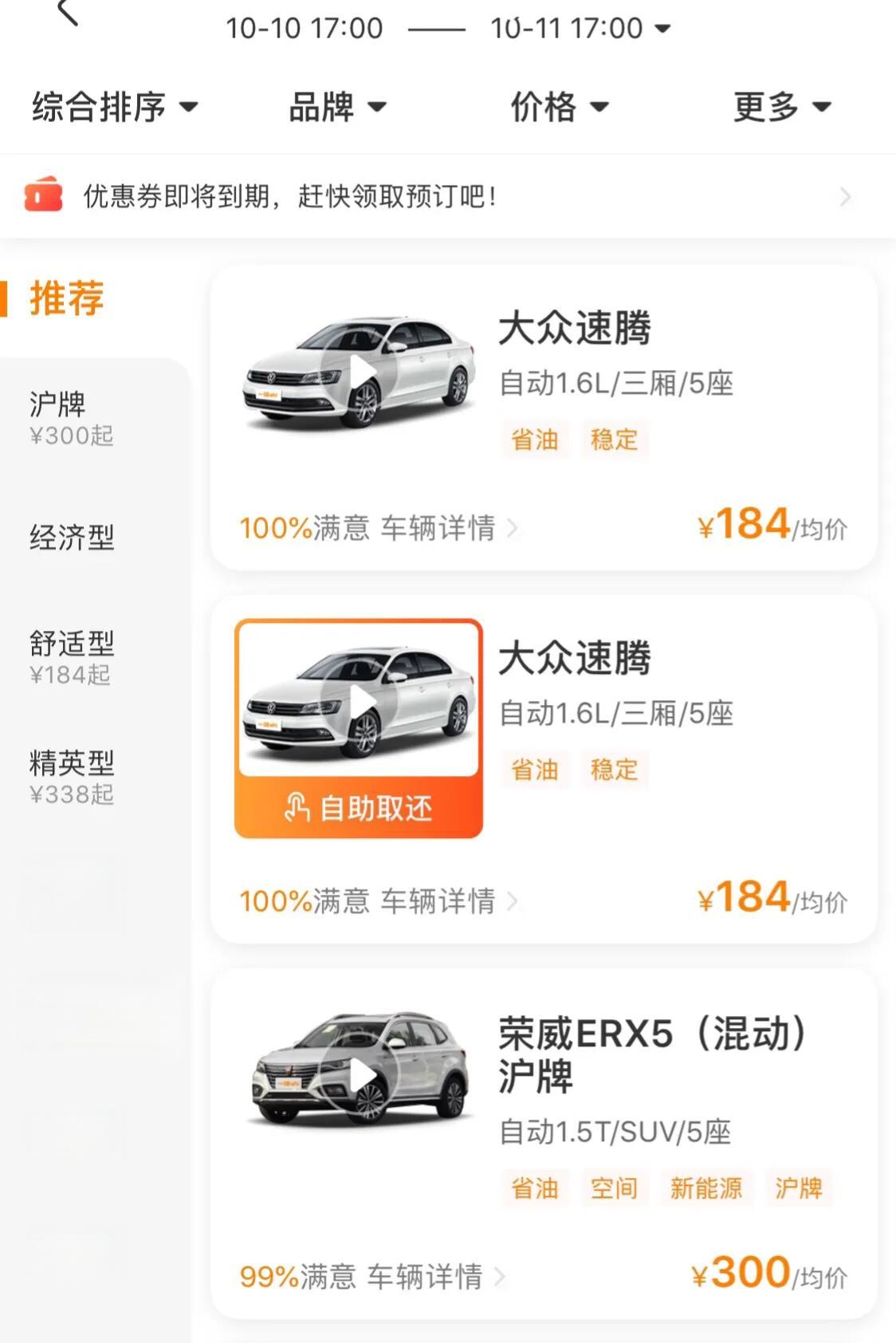Viewport: 896px width, 1343px height.
Task: Change the rental pickup and return dates
Action: 447,29
